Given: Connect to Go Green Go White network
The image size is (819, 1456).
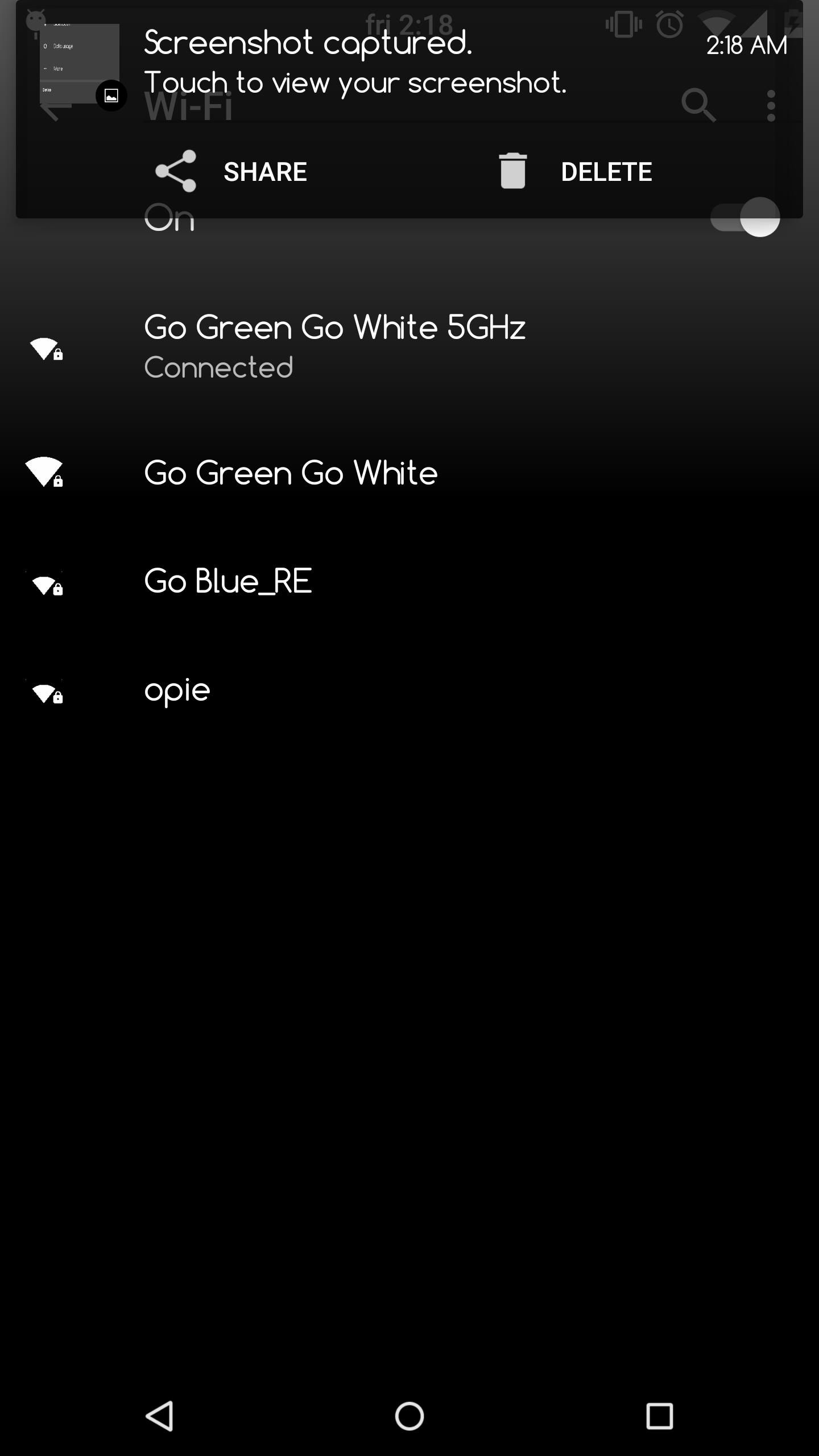Looking at the screenshot, I should [x=291, y=473].
